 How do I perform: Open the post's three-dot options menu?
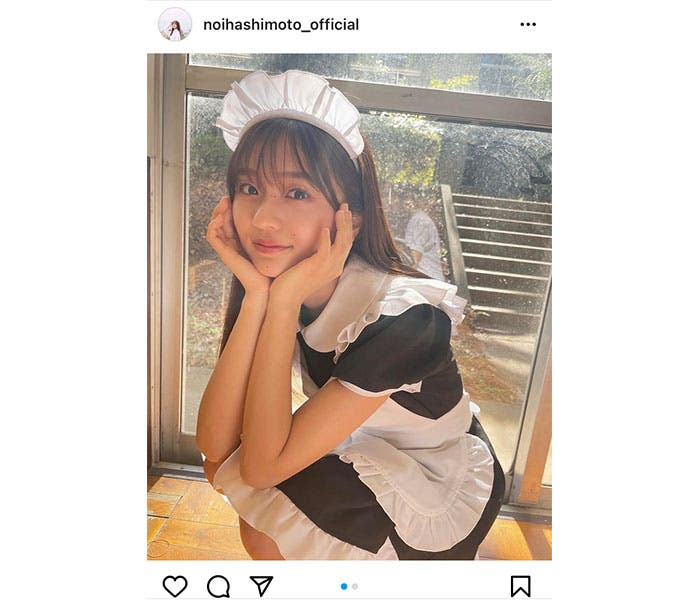click(528, 24)
